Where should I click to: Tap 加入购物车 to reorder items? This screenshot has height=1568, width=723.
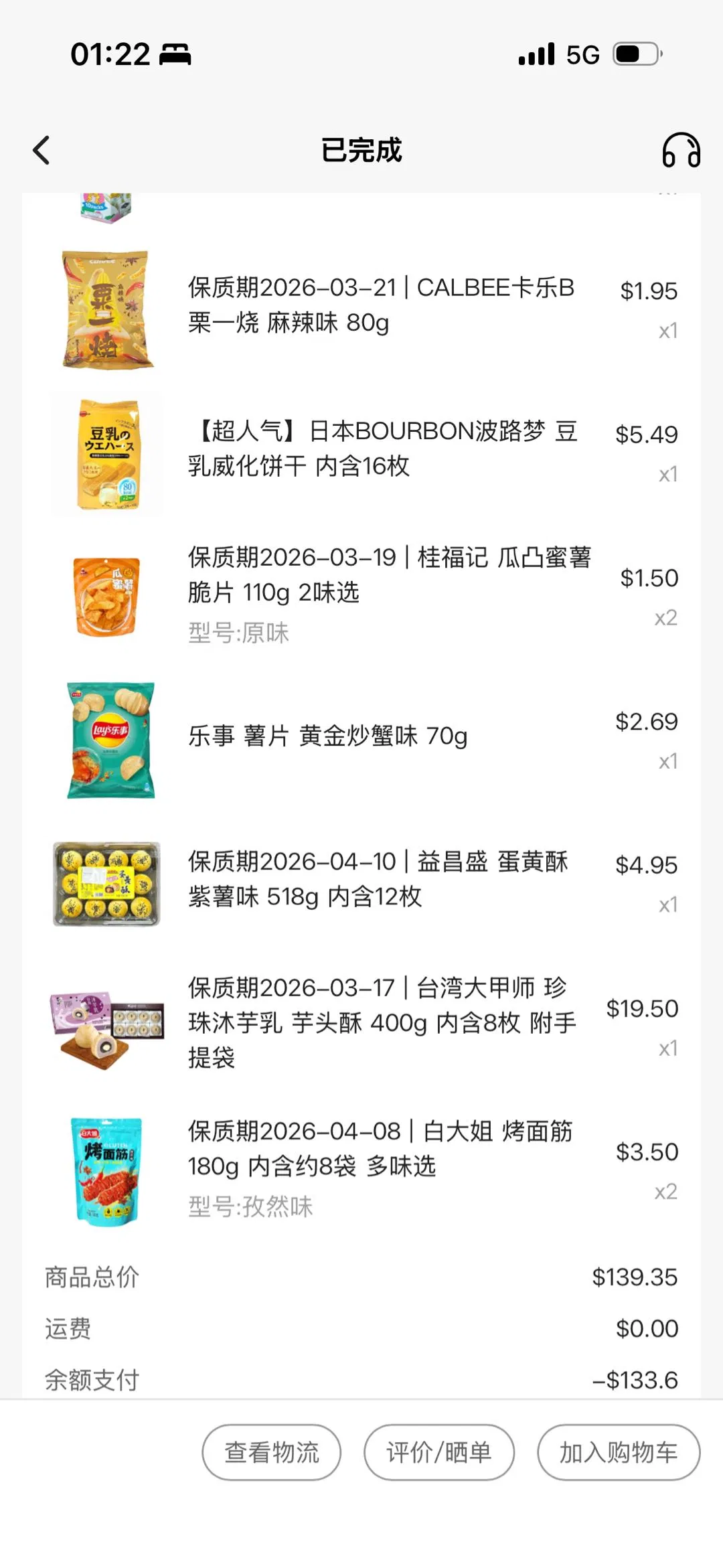pyautogui.click(x=618, y=1452)
